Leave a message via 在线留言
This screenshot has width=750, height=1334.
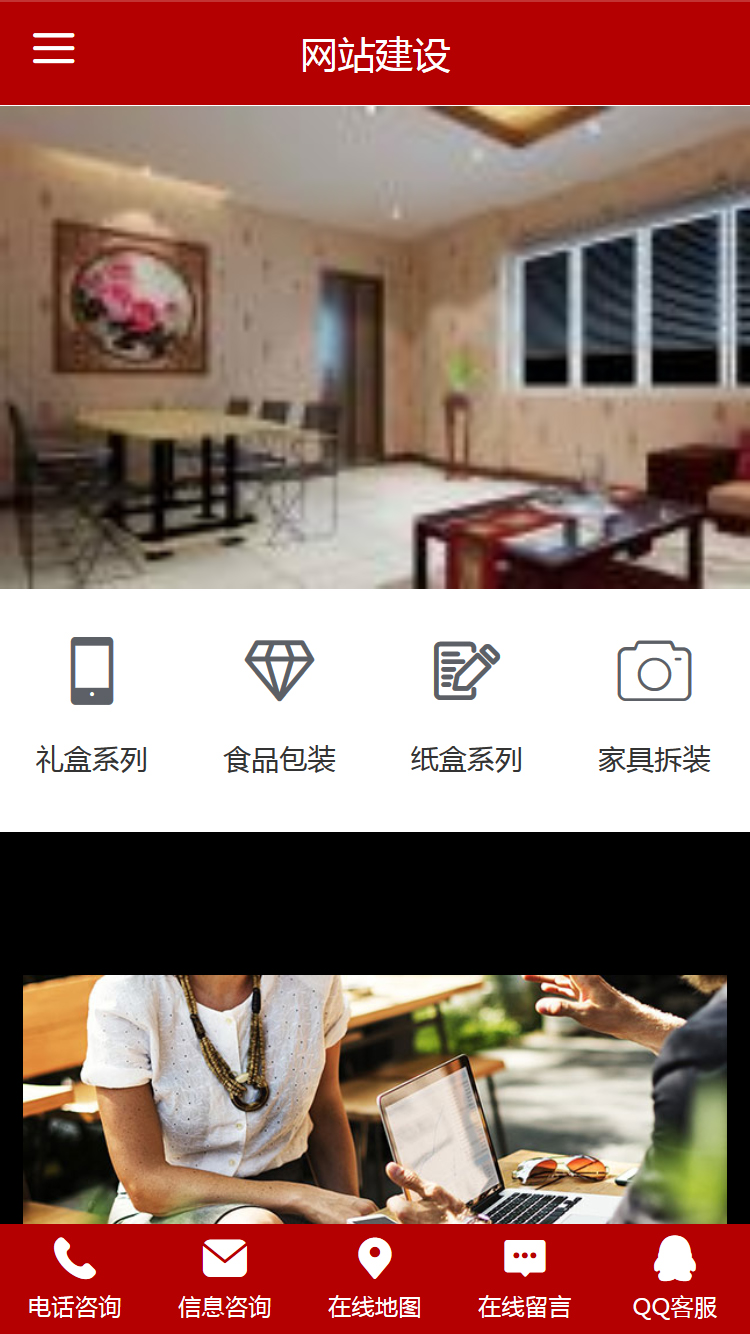525,1278
